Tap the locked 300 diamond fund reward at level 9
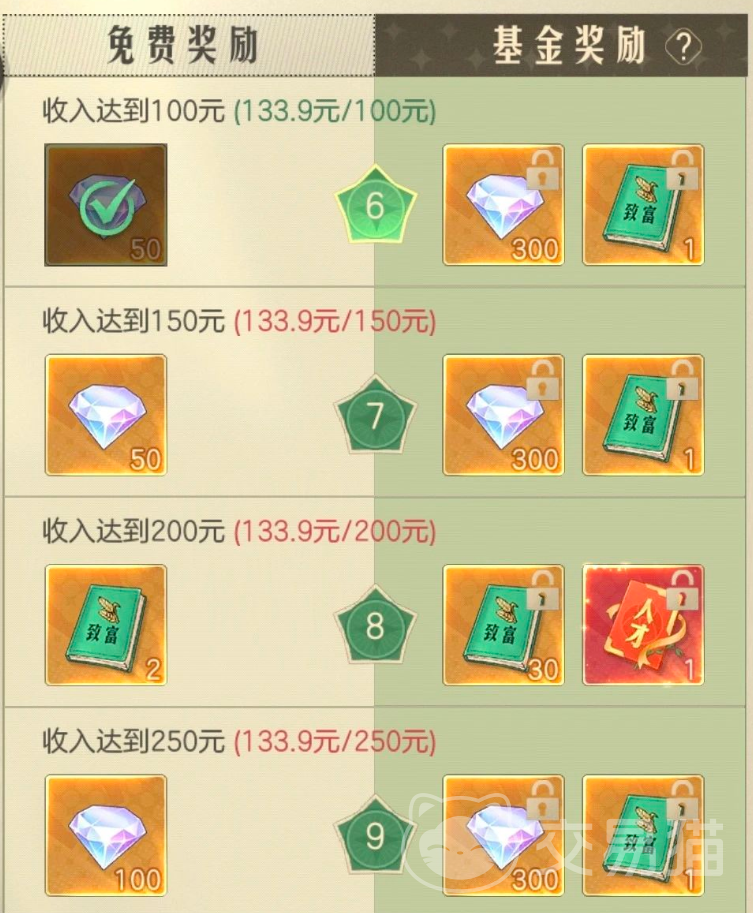Screen dimensions: 753x913 (503, 835)
